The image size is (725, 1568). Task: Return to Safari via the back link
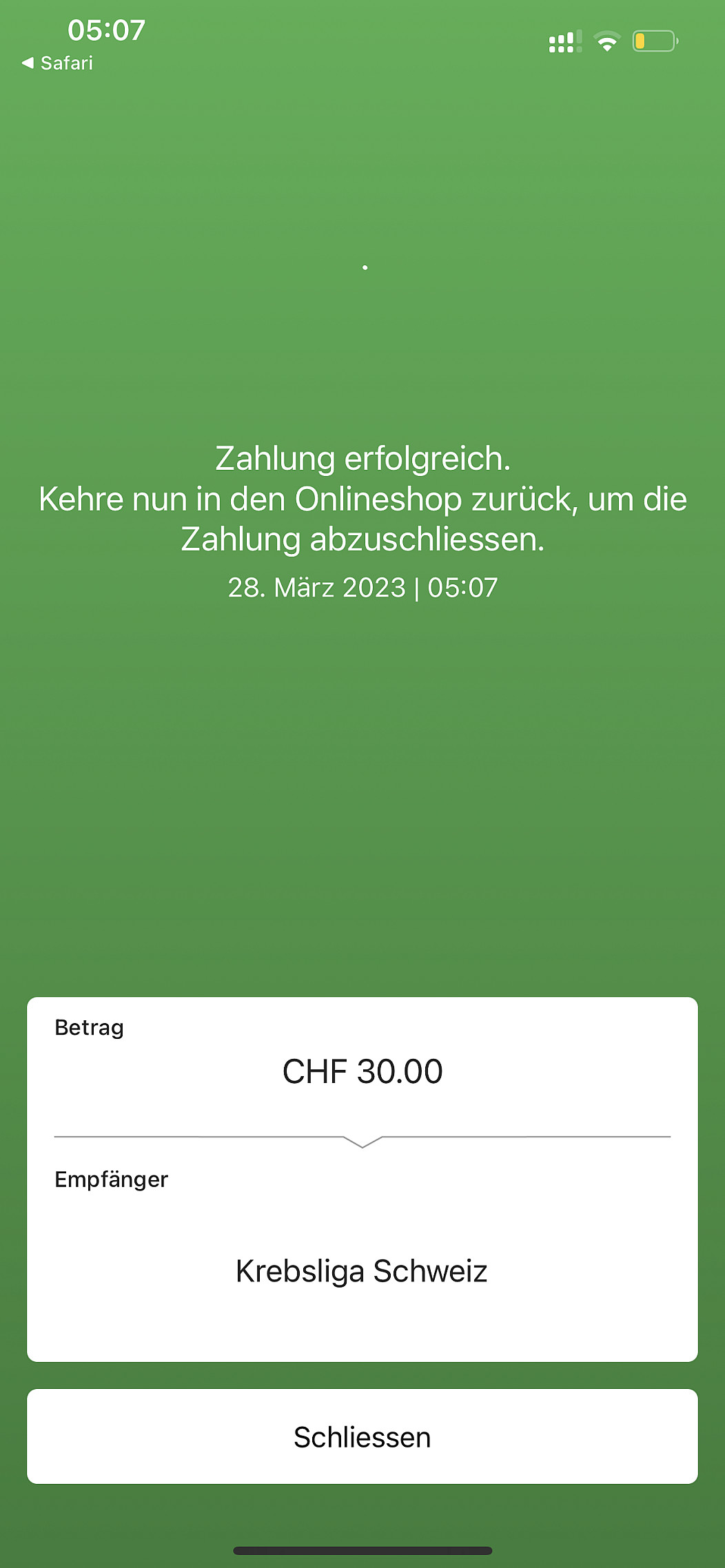coord(58,63)
